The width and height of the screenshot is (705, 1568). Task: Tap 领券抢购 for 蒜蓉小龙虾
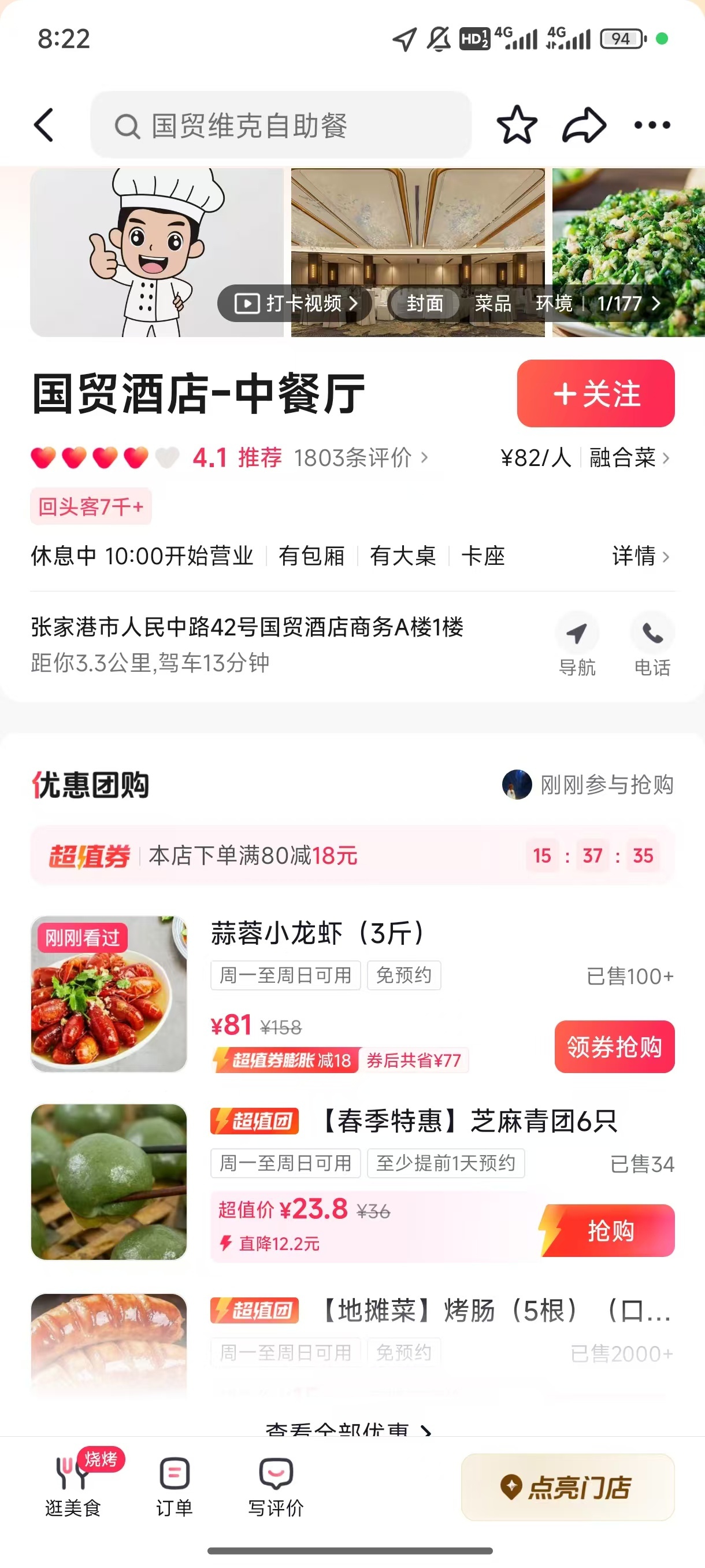[x=614, y=1046]
